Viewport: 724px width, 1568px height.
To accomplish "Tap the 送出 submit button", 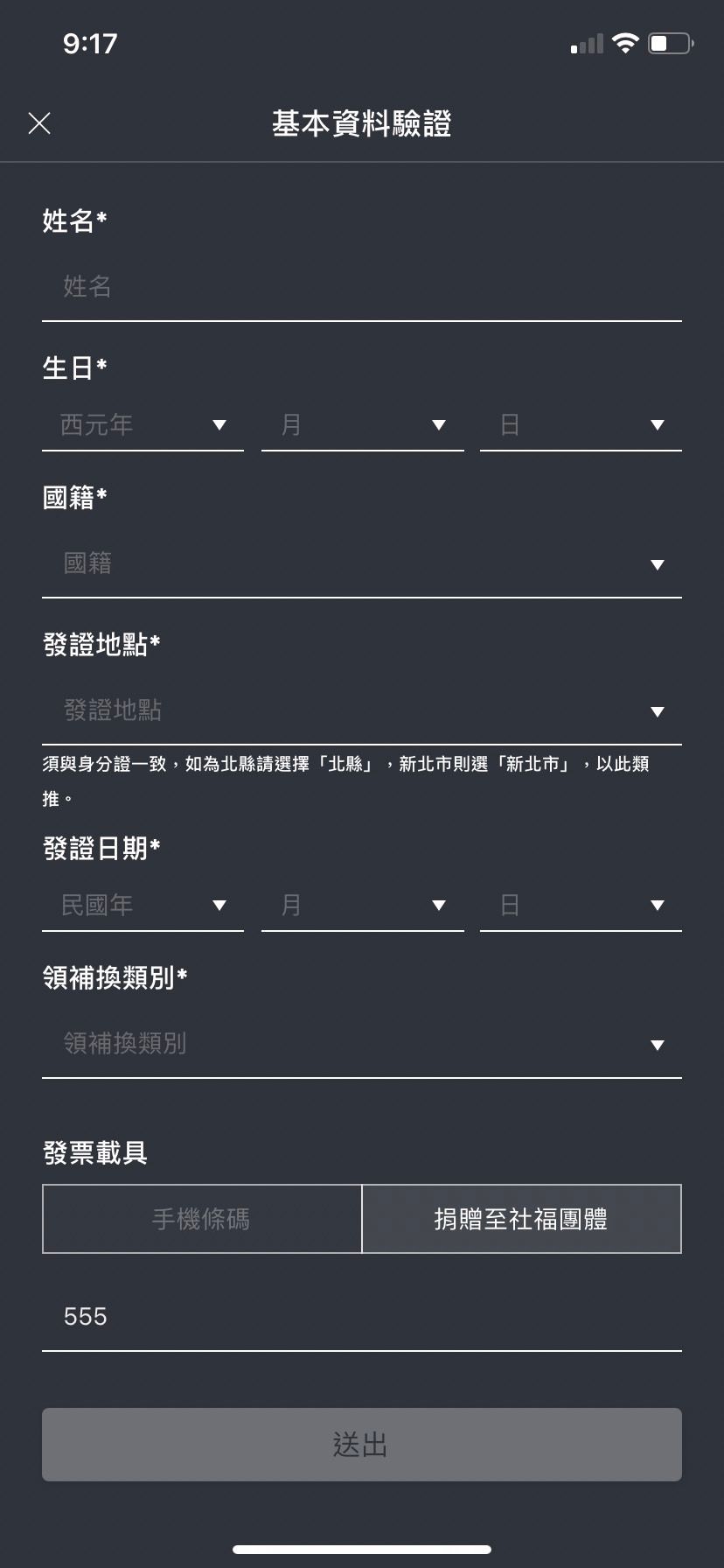I will tap(361, 1445).
